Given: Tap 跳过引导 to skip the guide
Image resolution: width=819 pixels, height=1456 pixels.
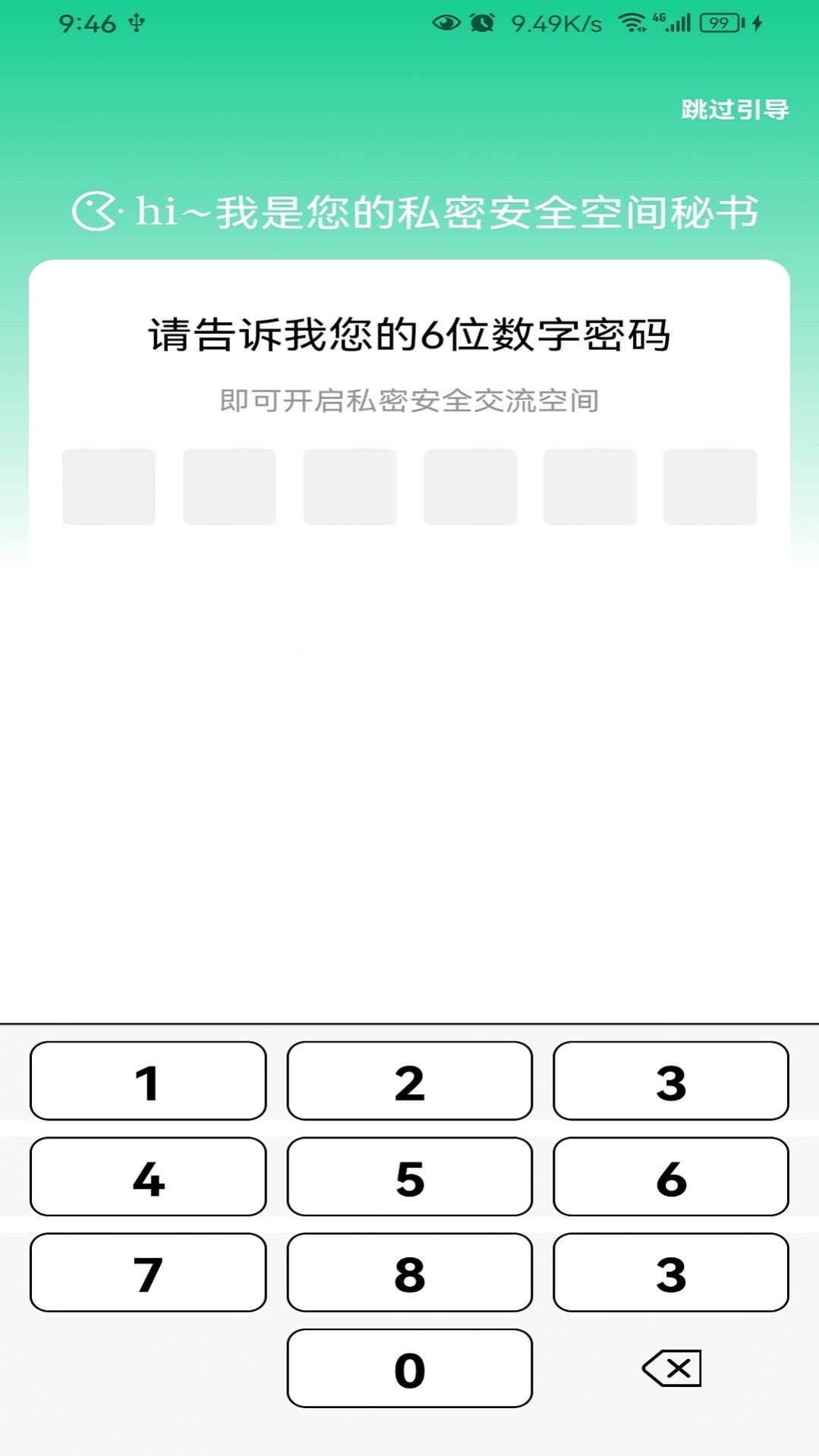Looking at the screenshot, I should coord(733,110).
